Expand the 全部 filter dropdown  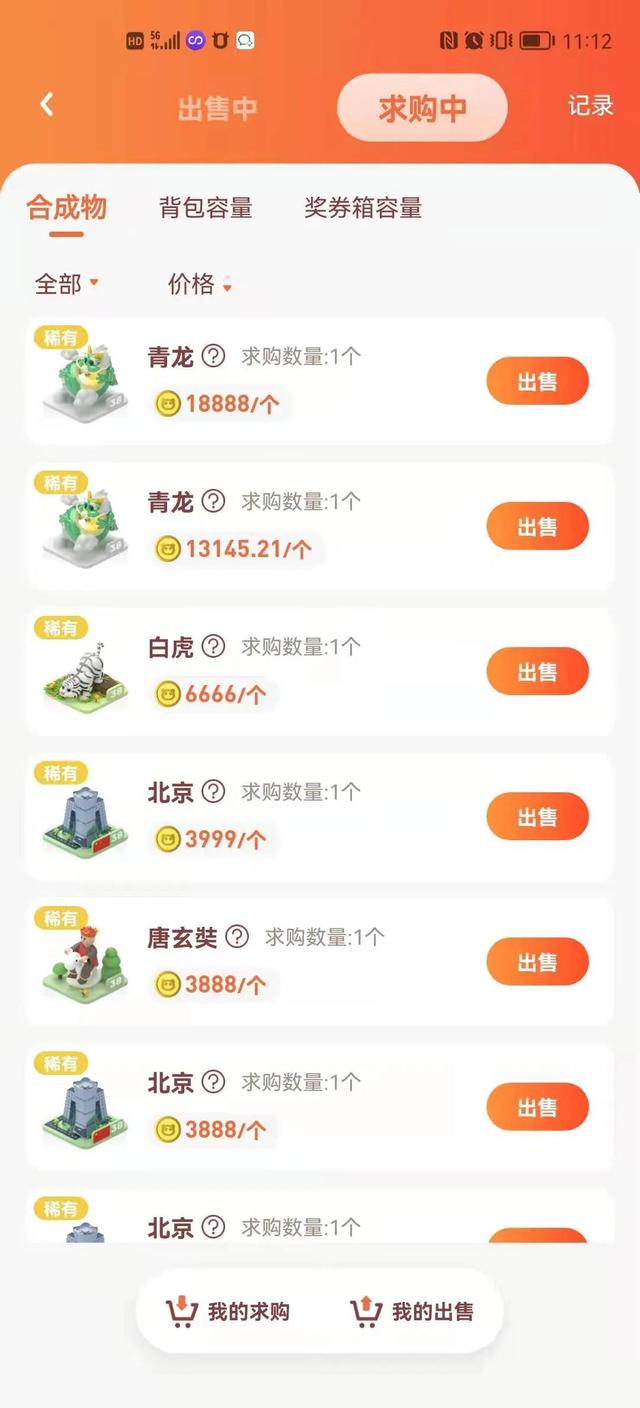tap(67, 284)
